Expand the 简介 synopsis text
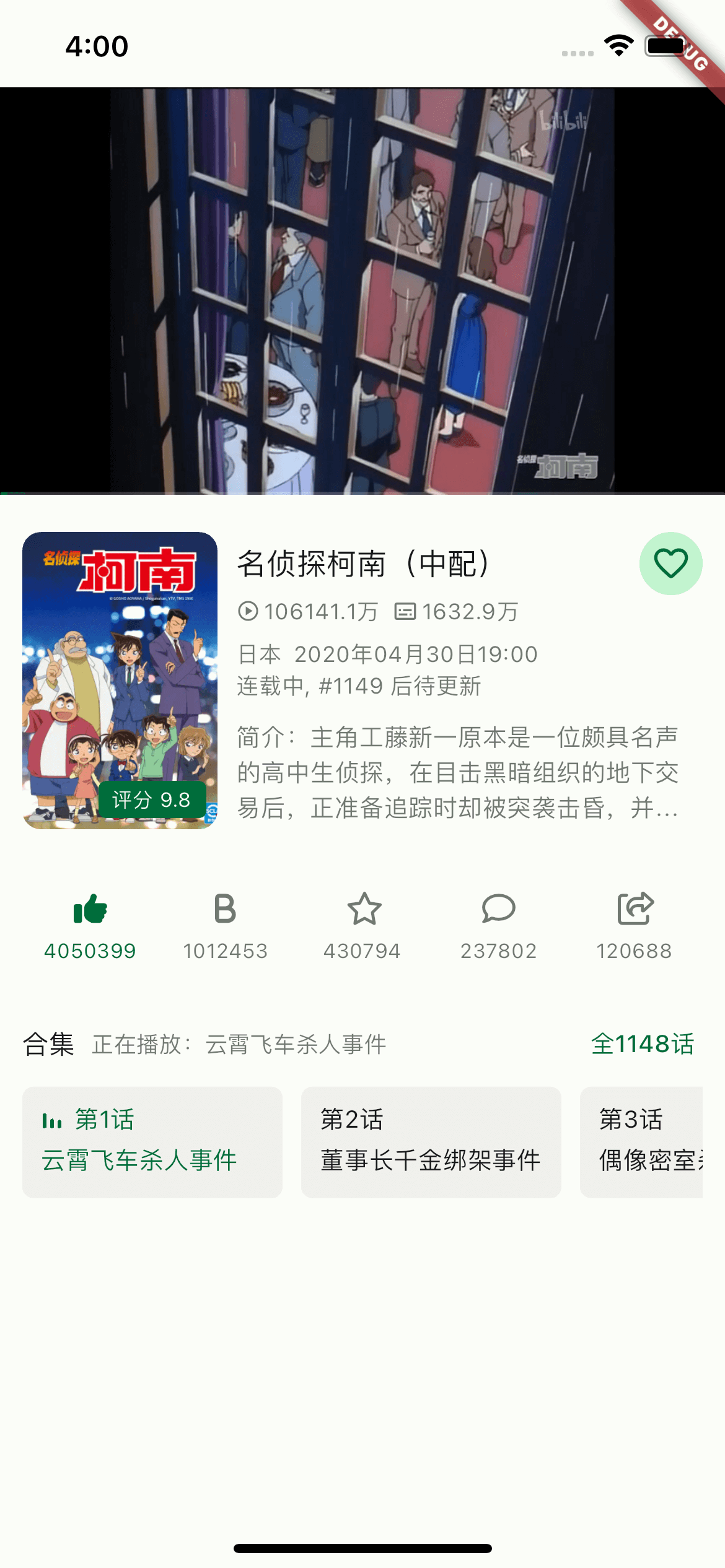 point(459,773)
